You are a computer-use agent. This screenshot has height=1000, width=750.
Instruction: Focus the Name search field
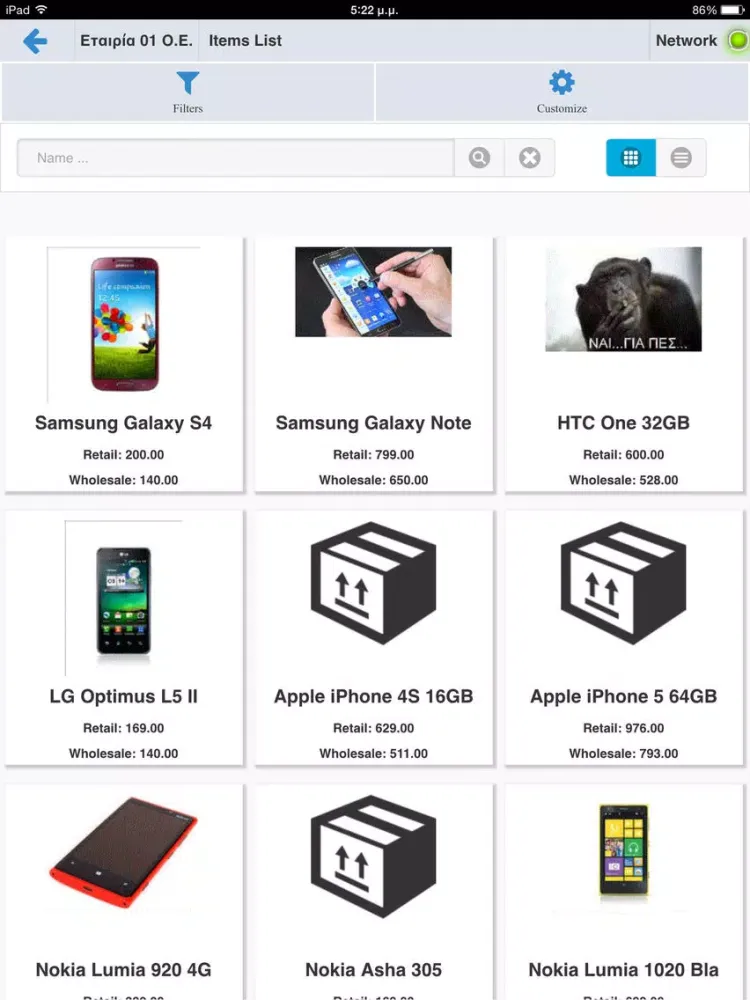(x=235, y=158)
